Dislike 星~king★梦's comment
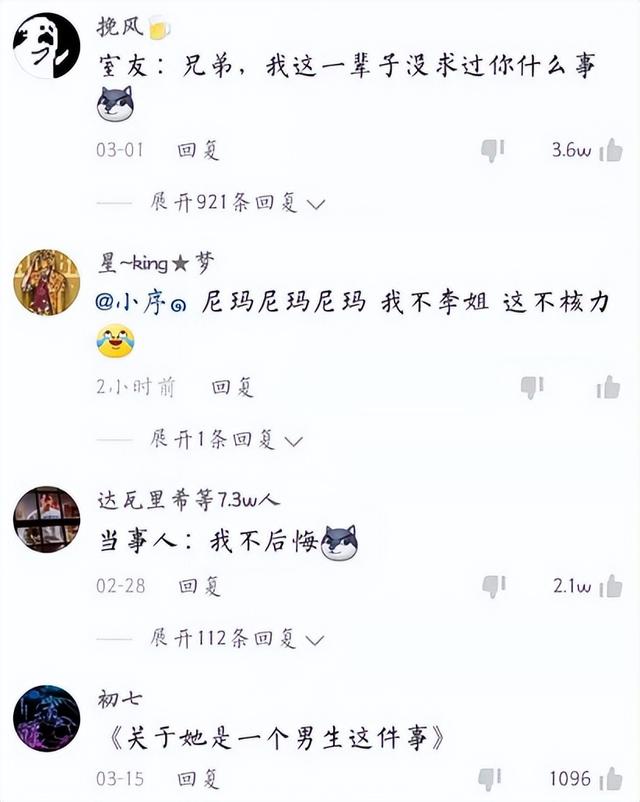This screenshot has width=640, height=802. [531, 387]
